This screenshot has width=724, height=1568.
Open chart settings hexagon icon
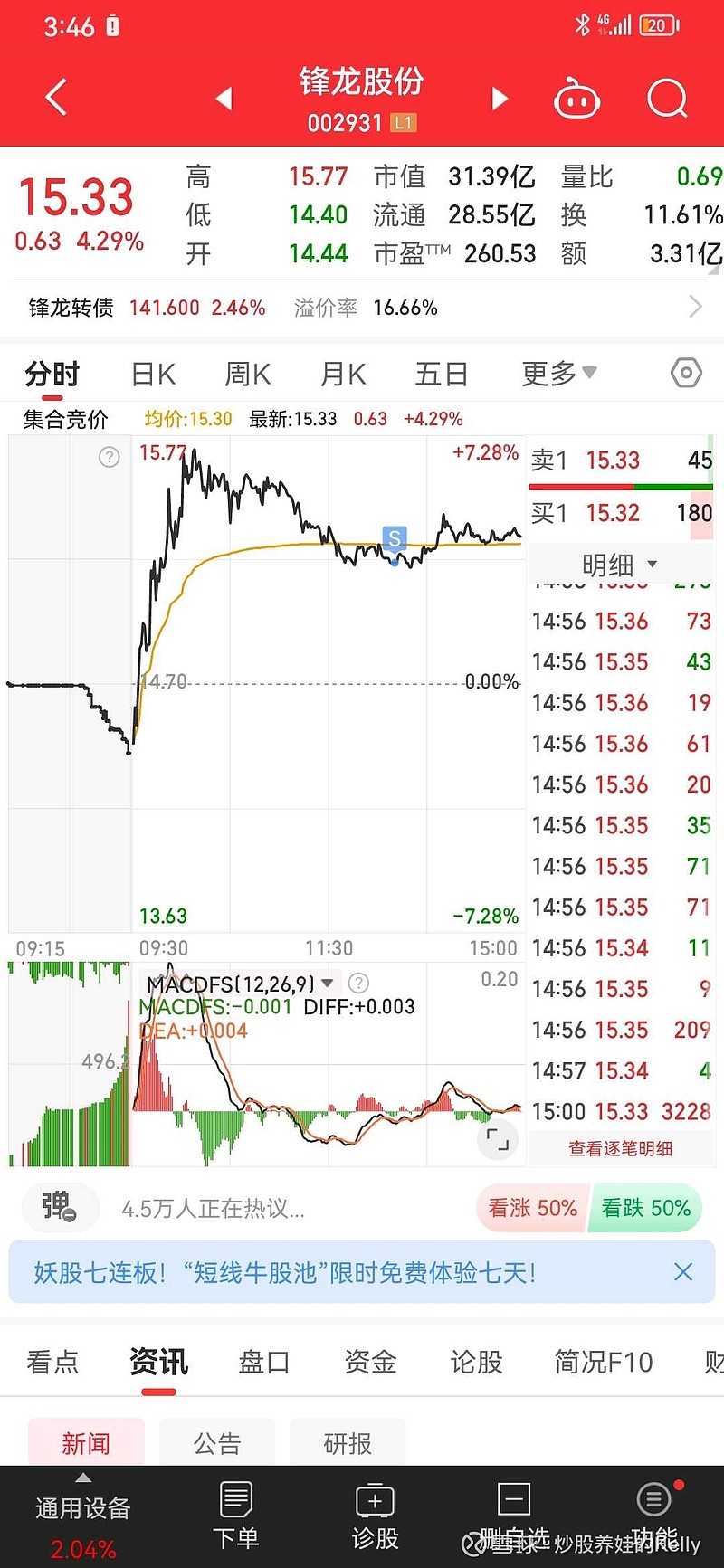click(686, 373)
